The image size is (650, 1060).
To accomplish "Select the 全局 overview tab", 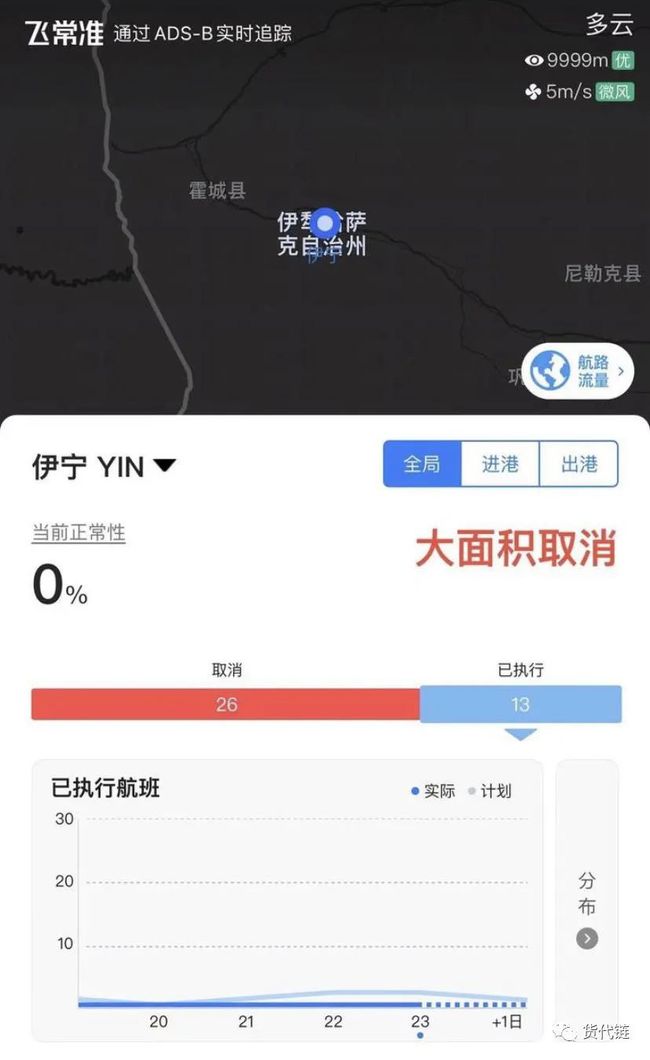I will pyautogui.click(x=422, y=464).
